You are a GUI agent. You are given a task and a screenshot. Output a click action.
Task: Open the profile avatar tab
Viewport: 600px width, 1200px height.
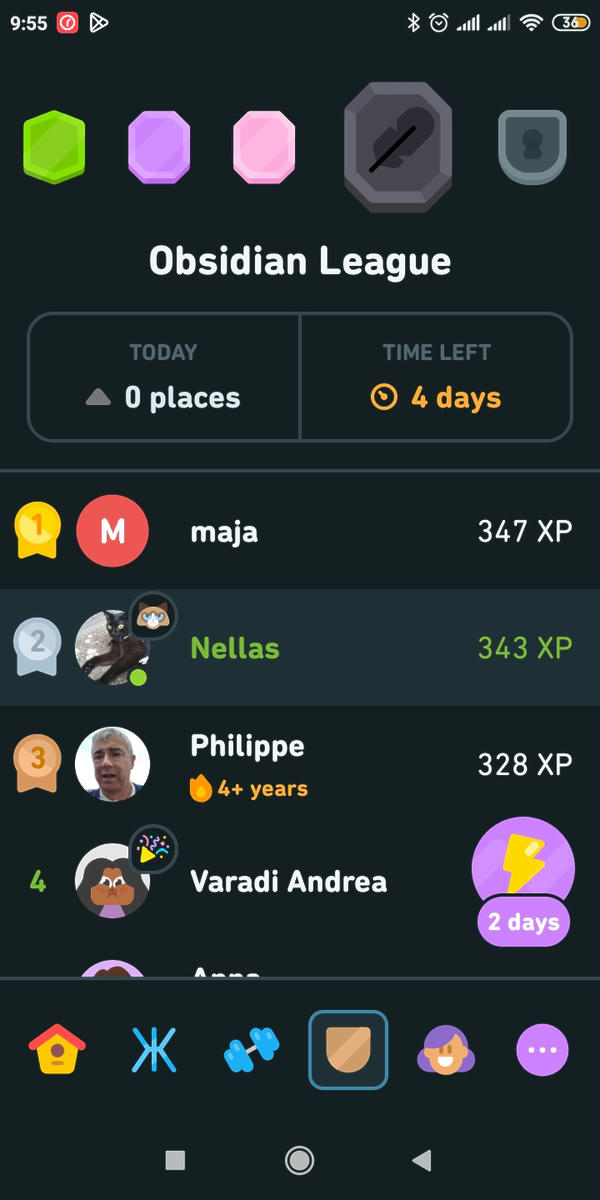(x=445, y=1050)
